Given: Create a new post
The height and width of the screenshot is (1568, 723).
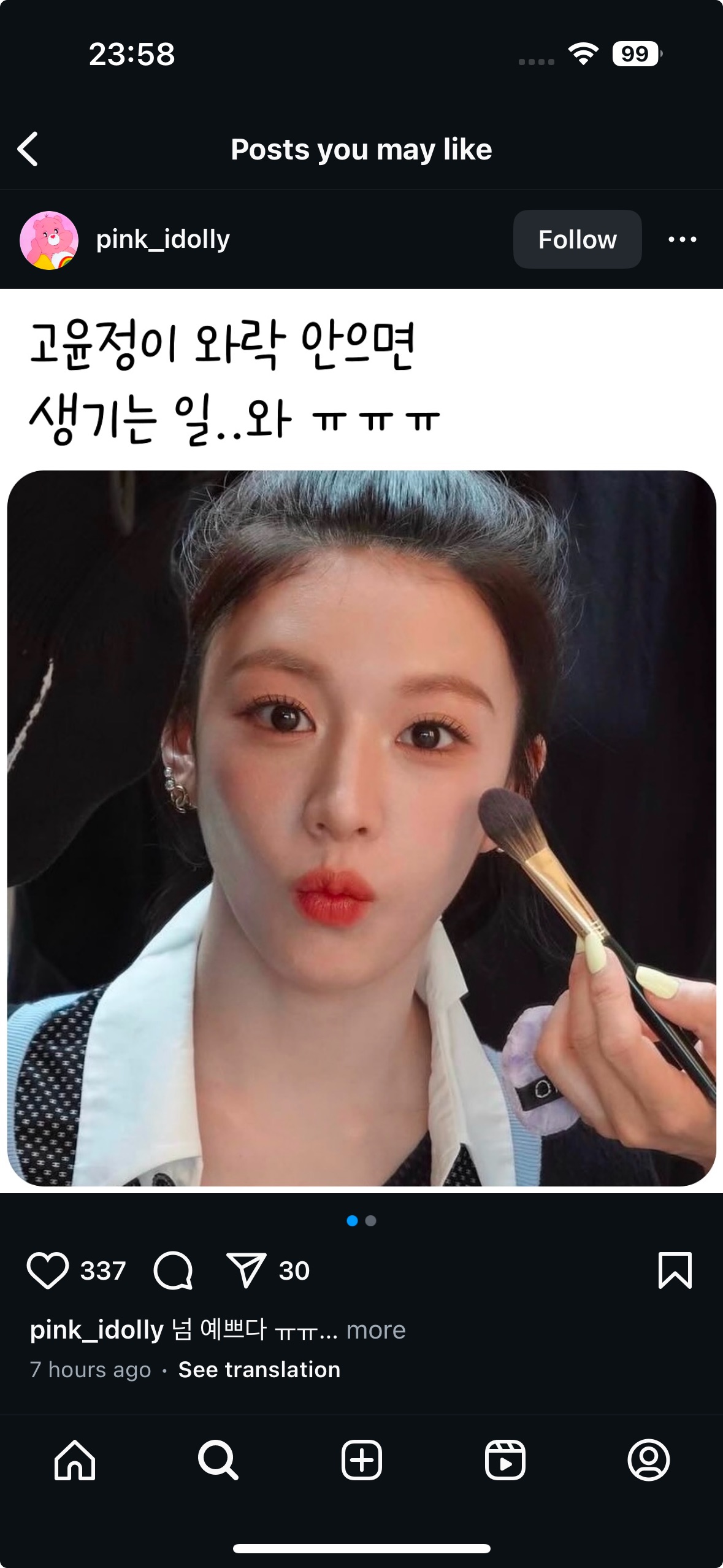Looking at the screenshot, I should 361,1460.
